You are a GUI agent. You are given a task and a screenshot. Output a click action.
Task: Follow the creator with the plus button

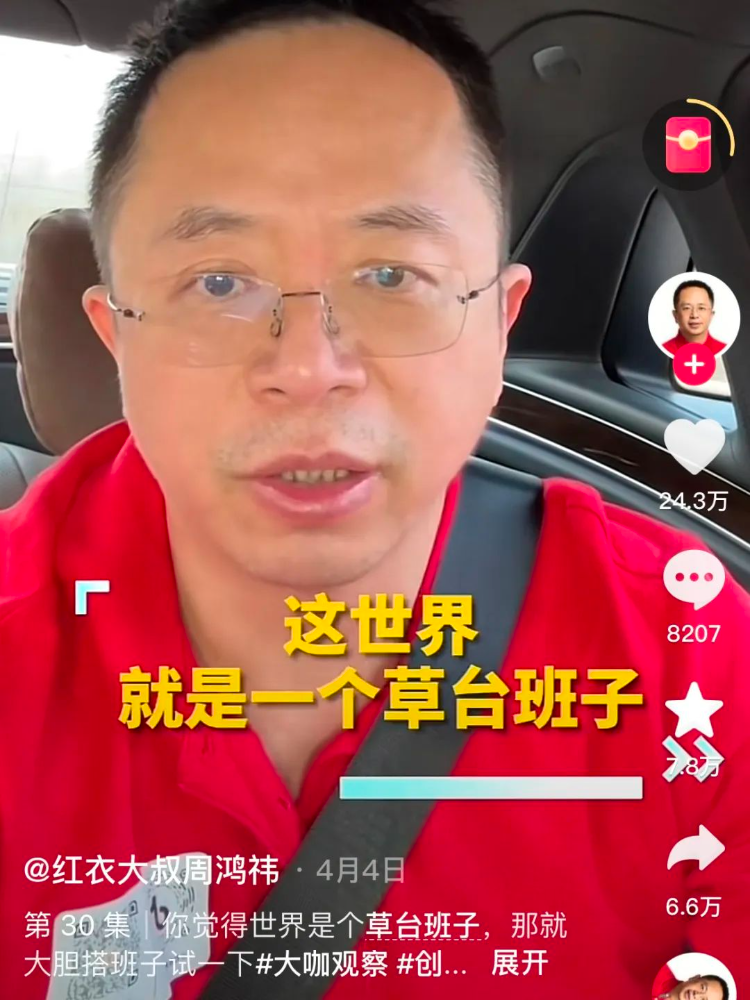pos(693,365)
